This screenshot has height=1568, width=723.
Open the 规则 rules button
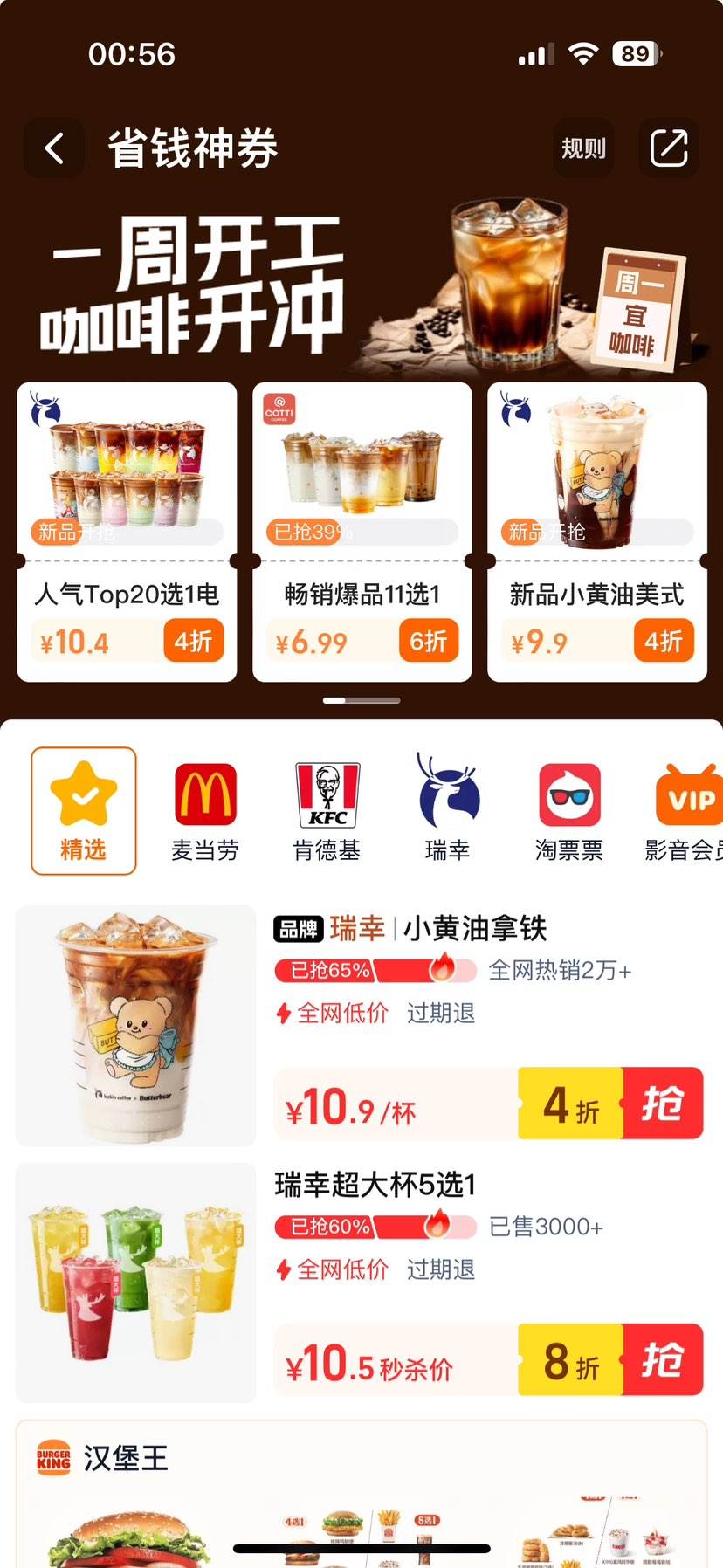tap(582, 148)
